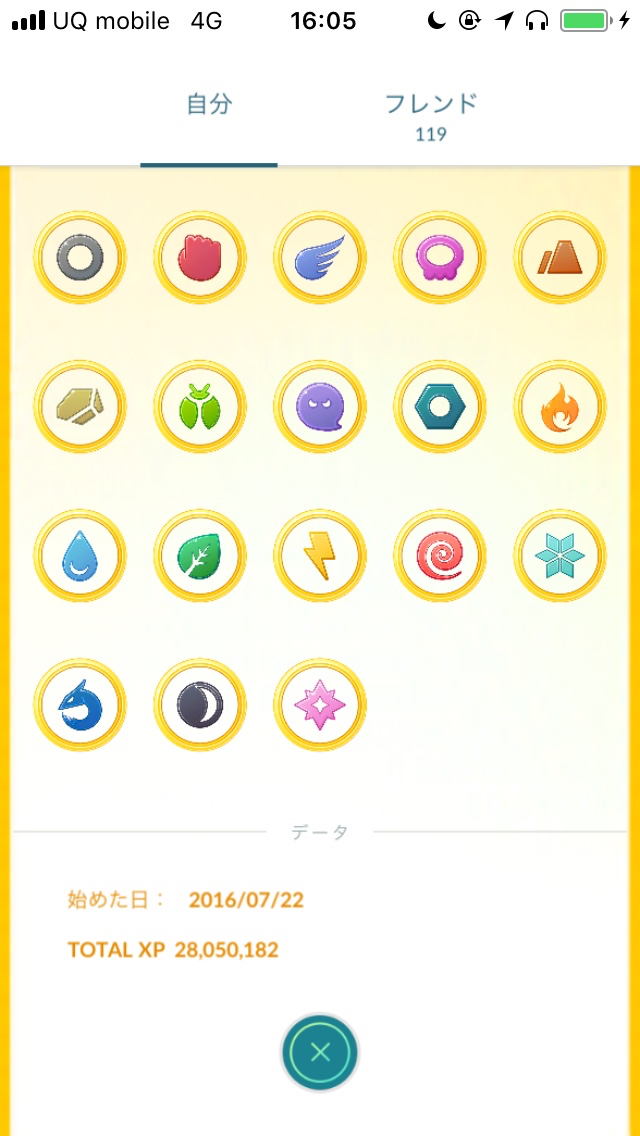The width and height of the screenshot is (640, 1136).
Task: Open the Psychic type red spiral medal
Action: pyautogui.click(x=440, y=556)
